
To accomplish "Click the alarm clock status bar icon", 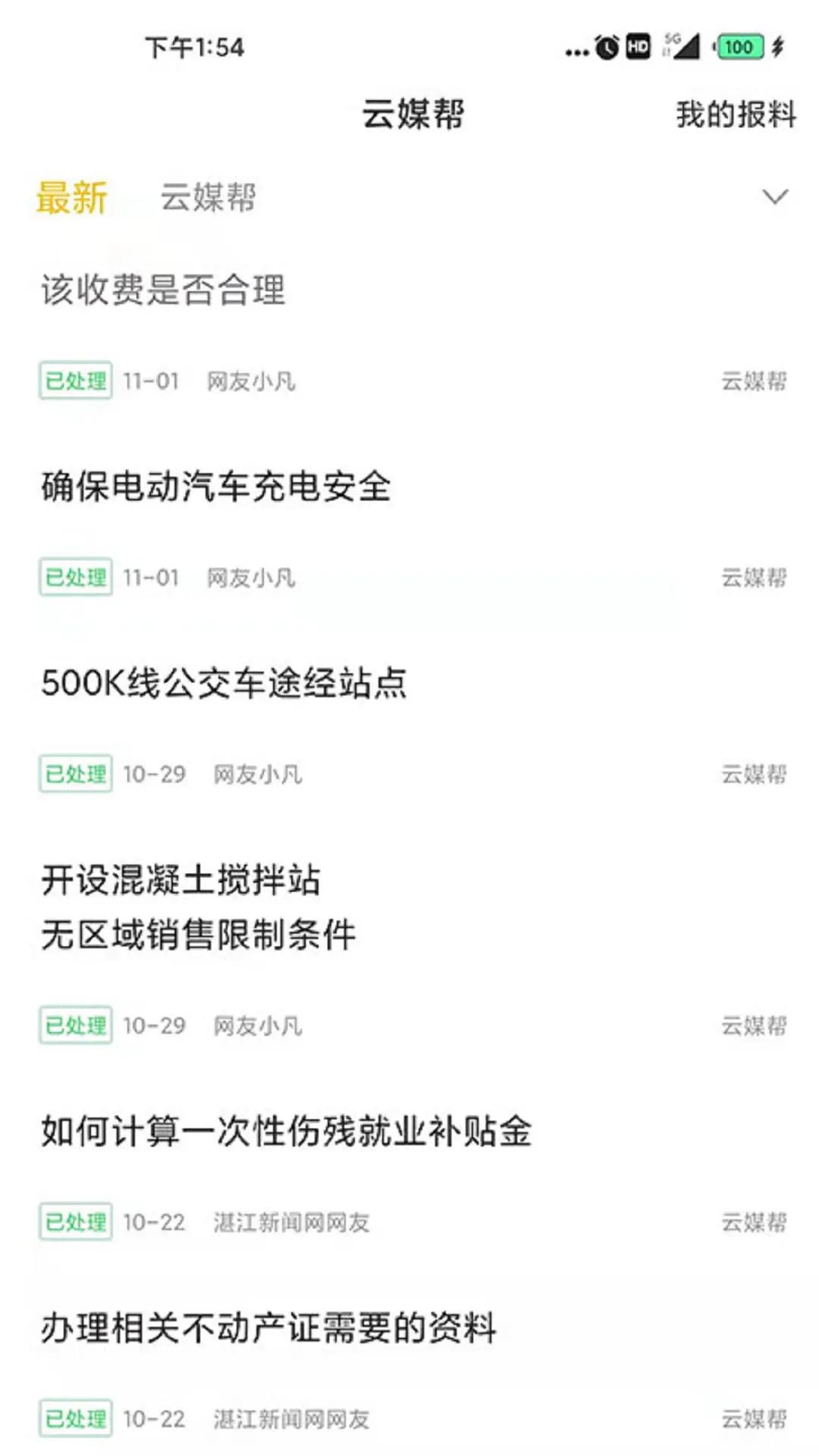I will click(607, 47).
